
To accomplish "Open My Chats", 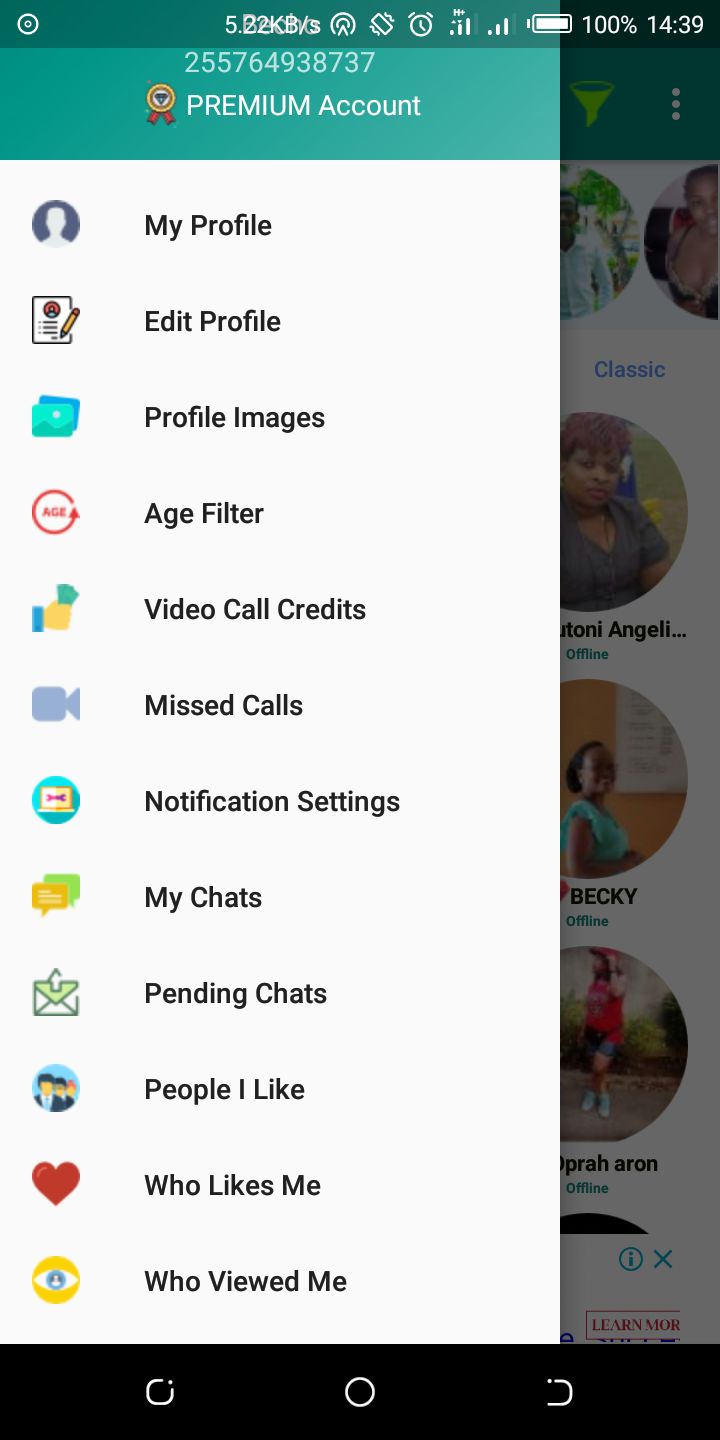I will pyautogui.click(x=203, y=897).
